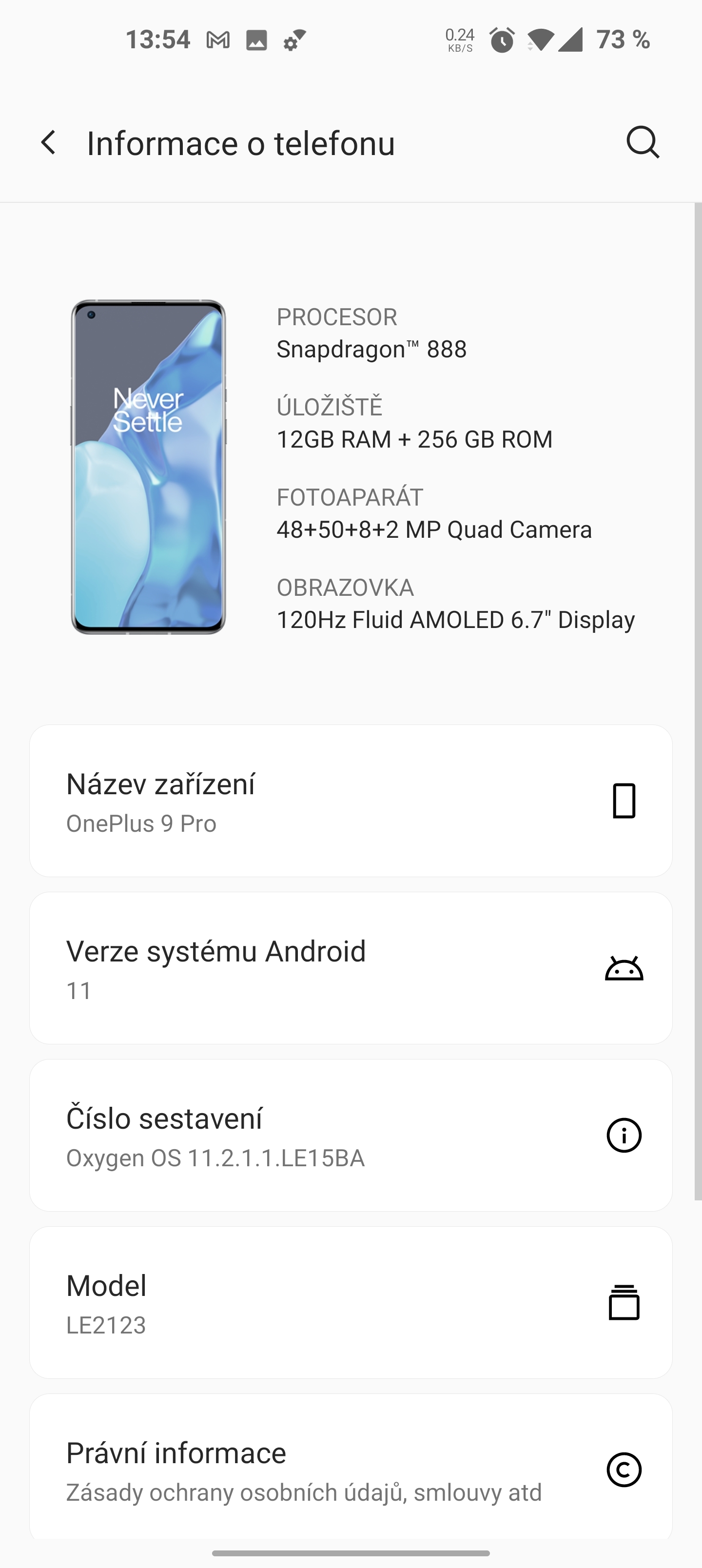Tap the Gmail notification icon in status bar
The image size is (702, 1568).
click(217, 40)
